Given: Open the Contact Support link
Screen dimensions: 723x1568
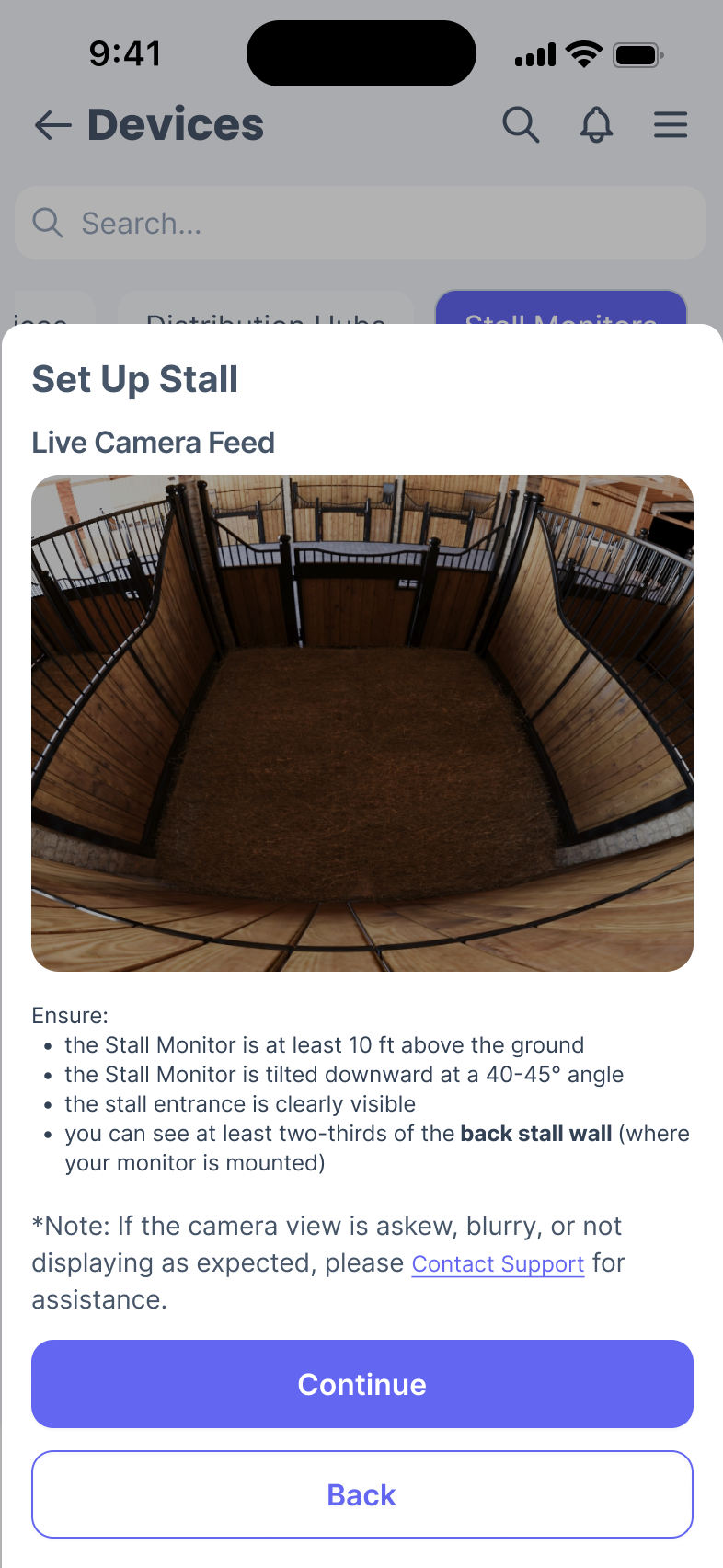Looking at the screenshot, I should click(x=498, y=1264).
